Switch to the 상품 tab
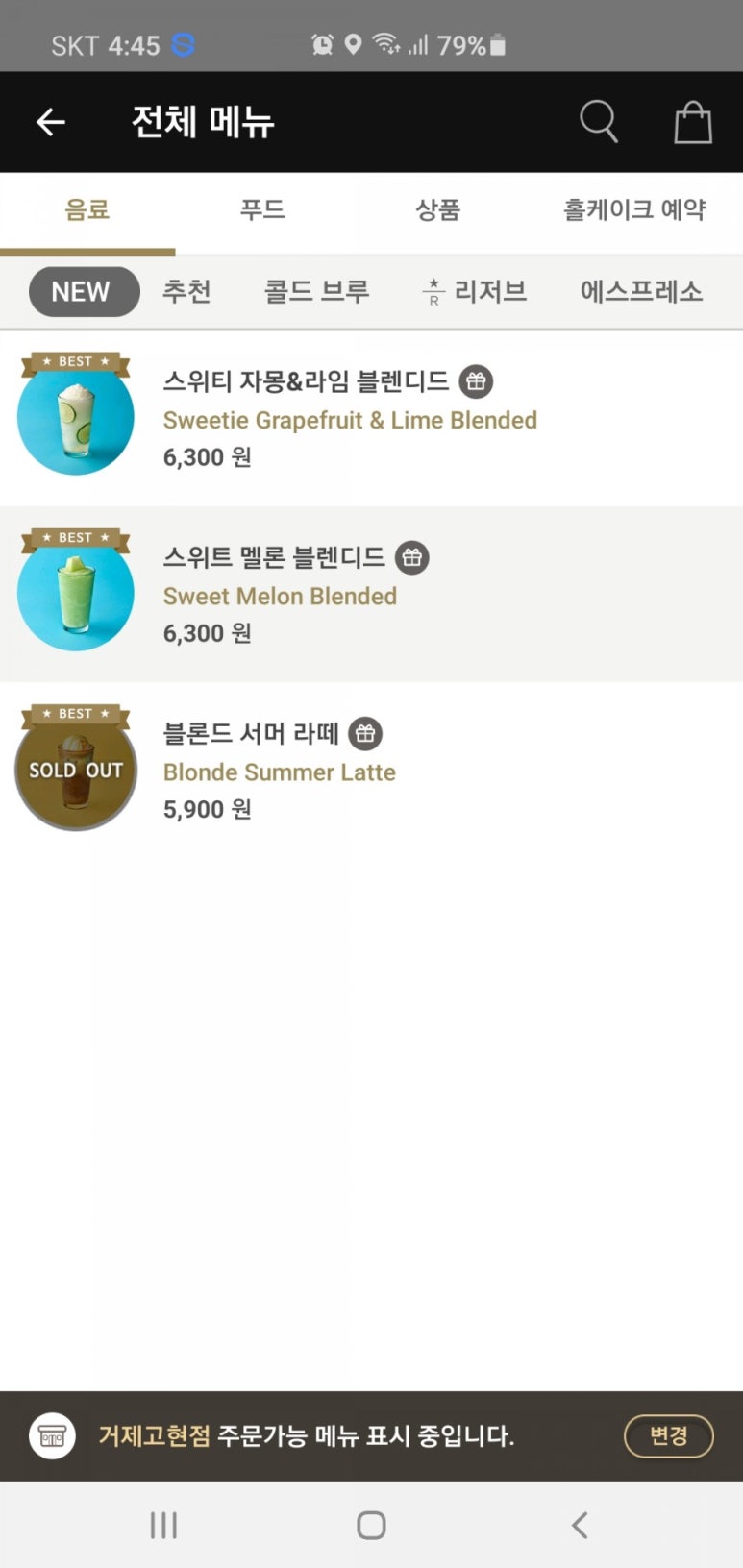743x1568 pixels. point(437,209)
